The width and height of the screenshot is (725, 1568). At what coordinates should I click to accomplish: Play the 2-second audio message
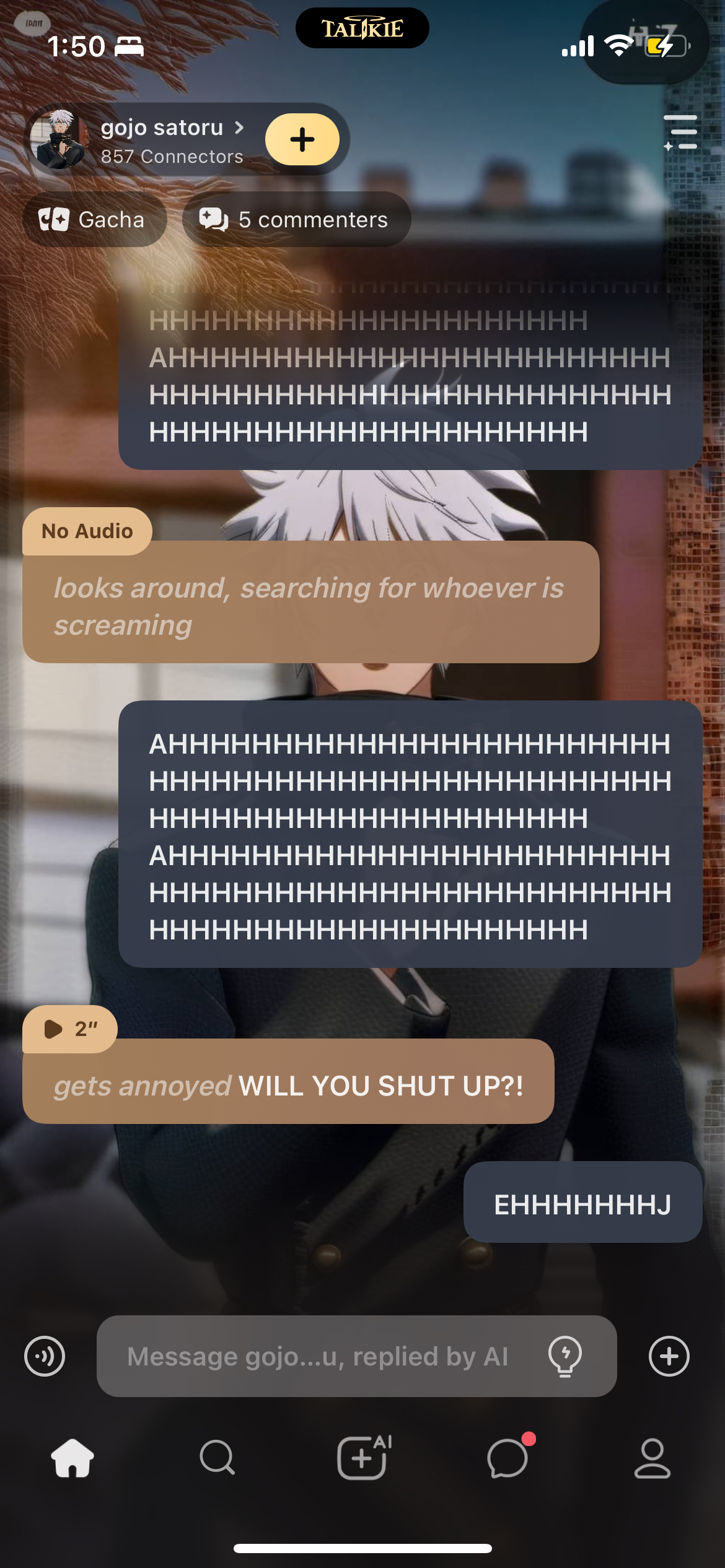click(69, 1029)
